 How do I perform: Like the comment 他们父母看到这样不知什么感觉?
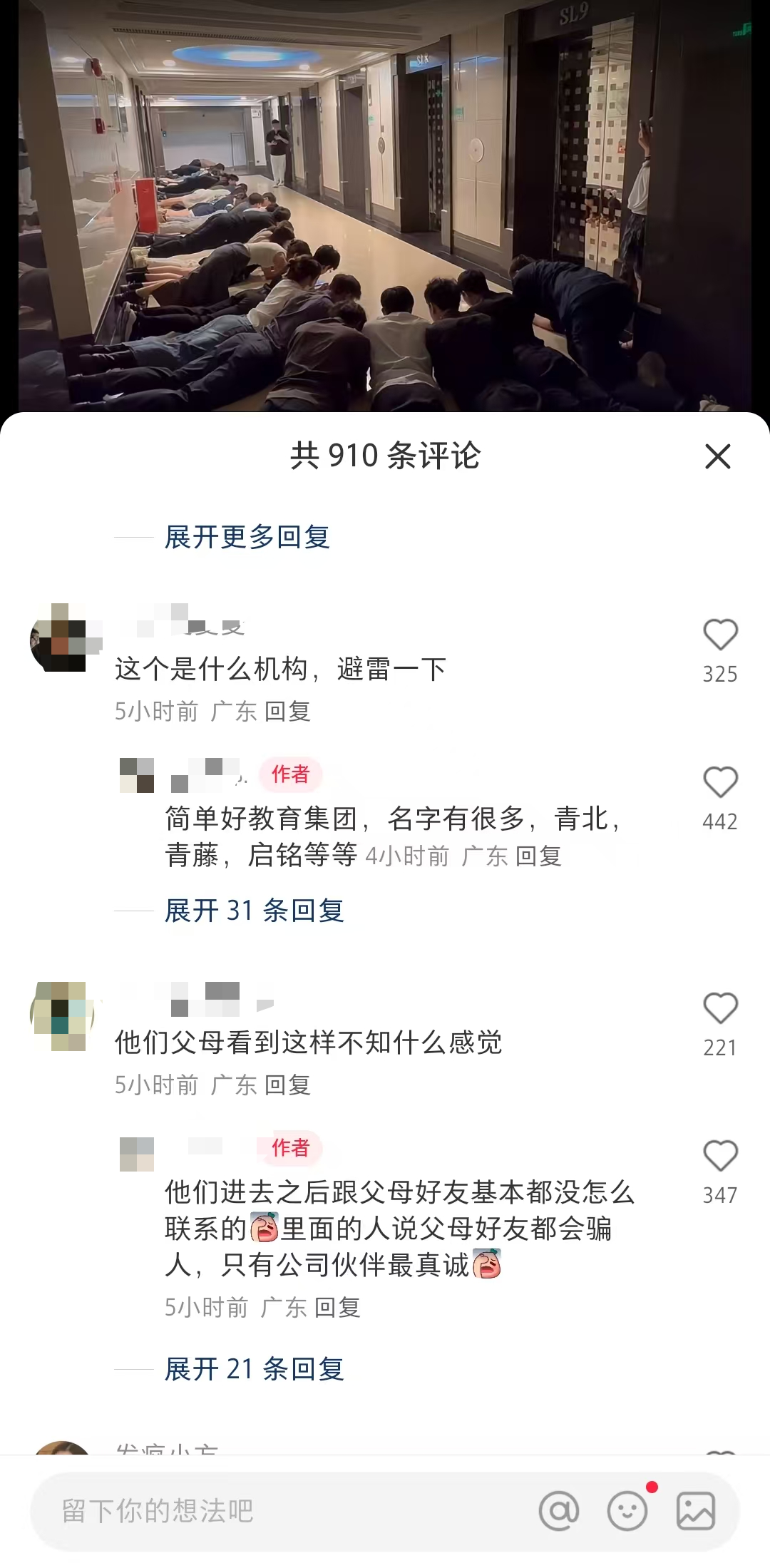click(720, 1008)
